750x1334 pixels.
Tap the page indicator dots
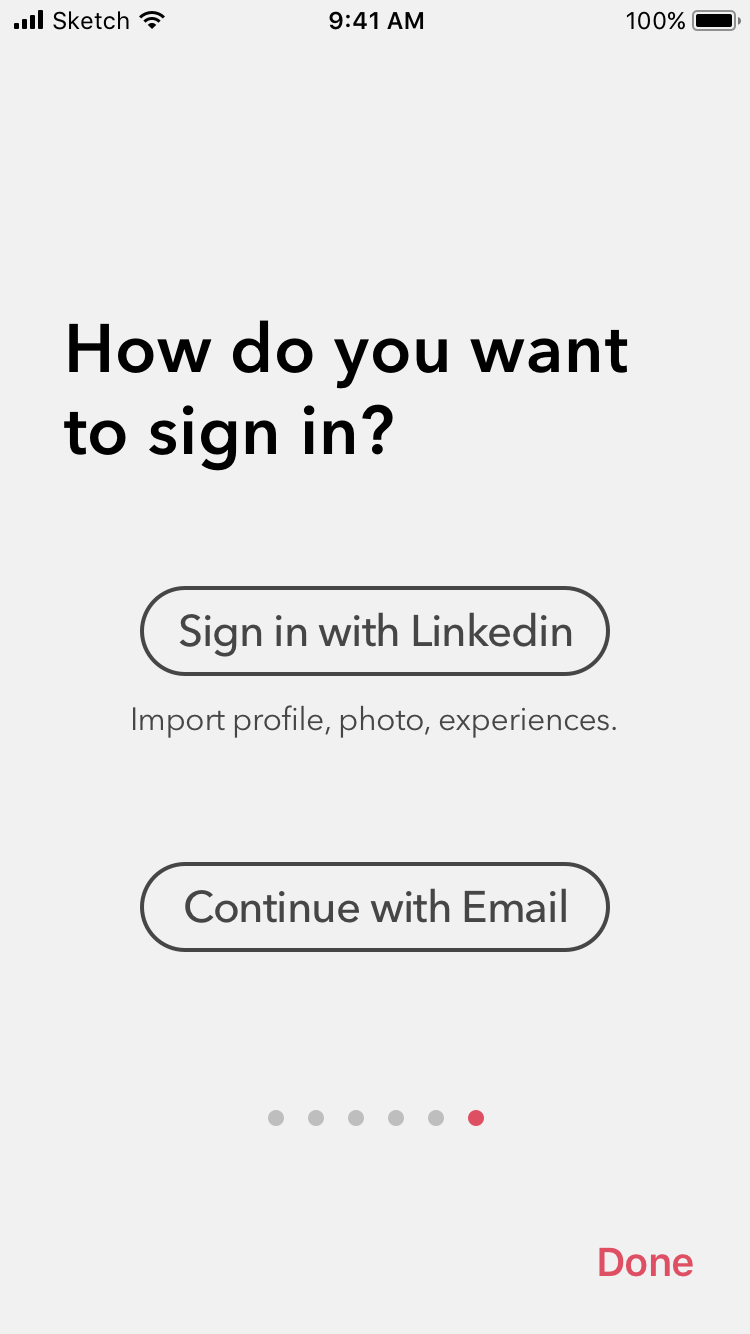coord(376,1118)
